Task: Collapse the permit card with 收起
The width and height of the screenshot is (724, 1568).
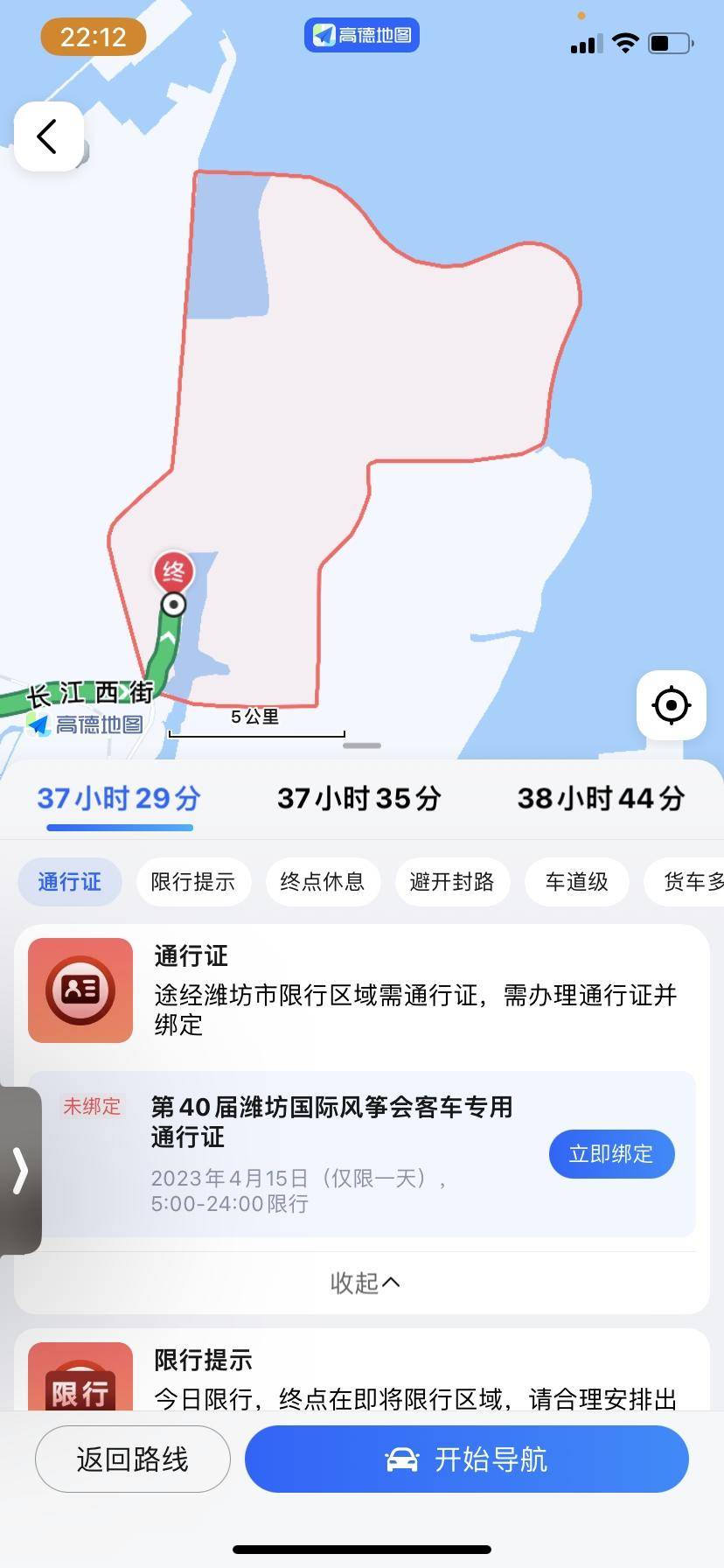Action: pyautogui.click(x=364, y=1283)
